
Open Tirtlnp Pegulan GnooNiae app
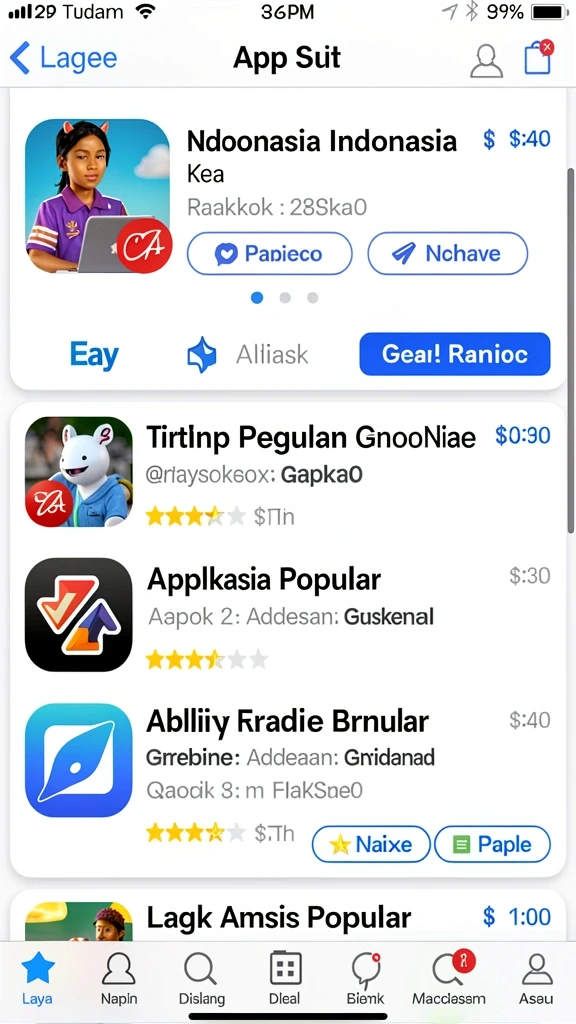[x=287, y=473]
